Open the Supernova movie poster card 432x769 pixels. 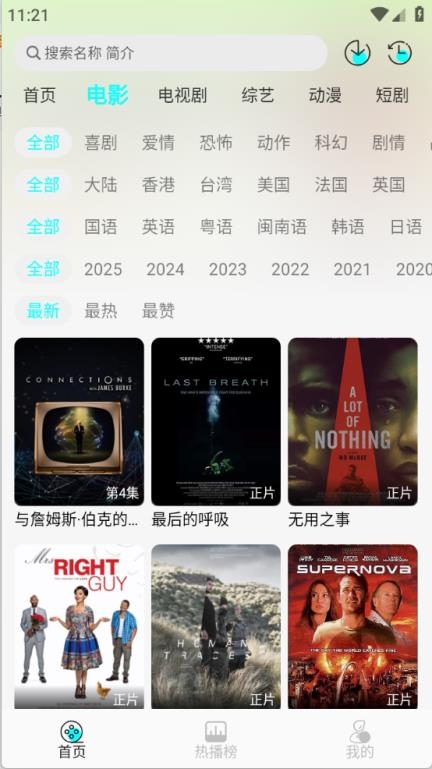coord(353,626)
